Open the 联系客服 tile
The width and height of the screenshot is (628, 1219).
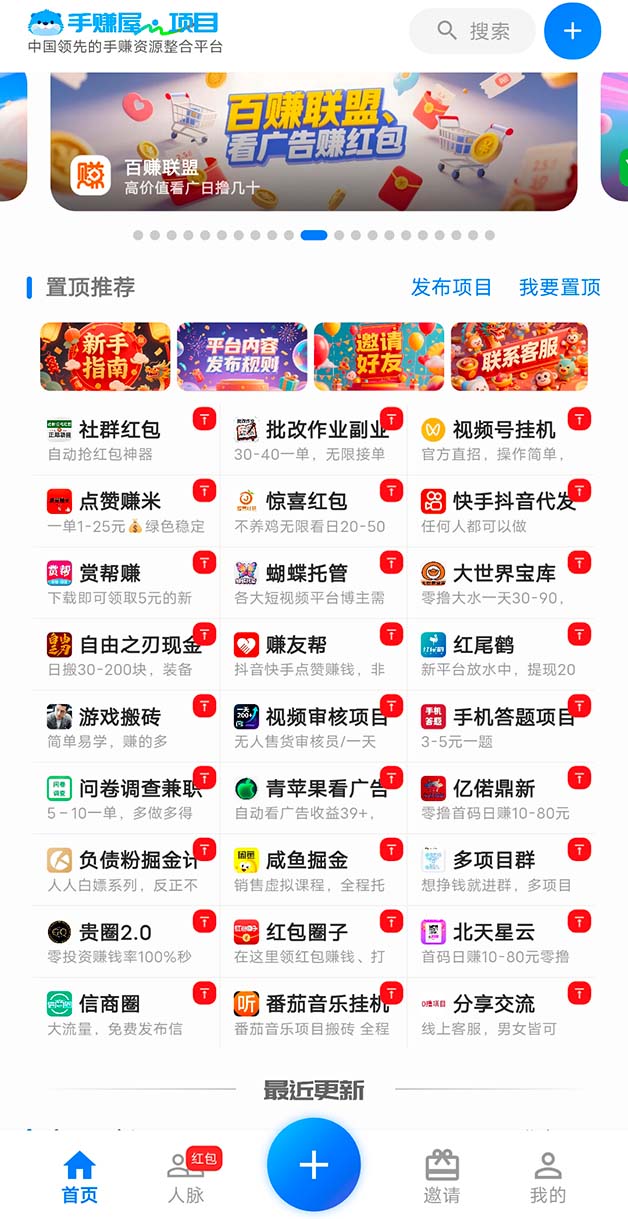click(x=519, y=356)
